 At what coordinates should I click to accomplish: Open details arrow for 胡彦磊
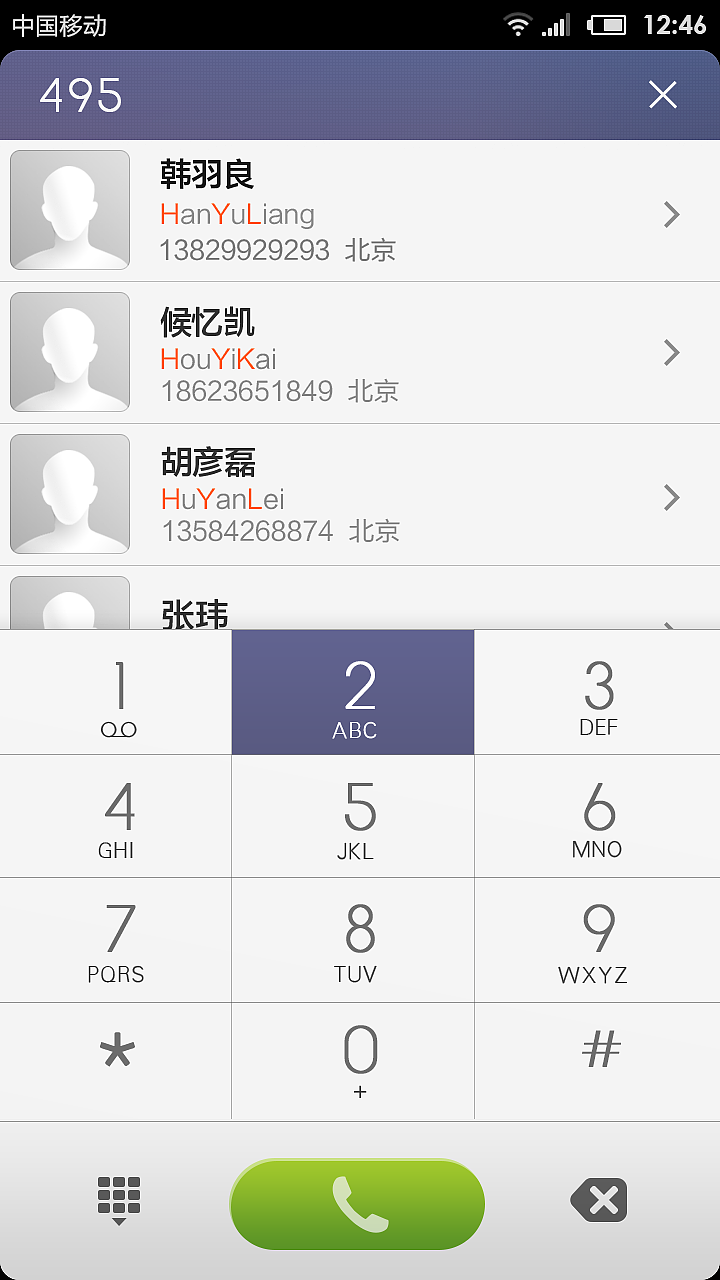tap(672, 497)
